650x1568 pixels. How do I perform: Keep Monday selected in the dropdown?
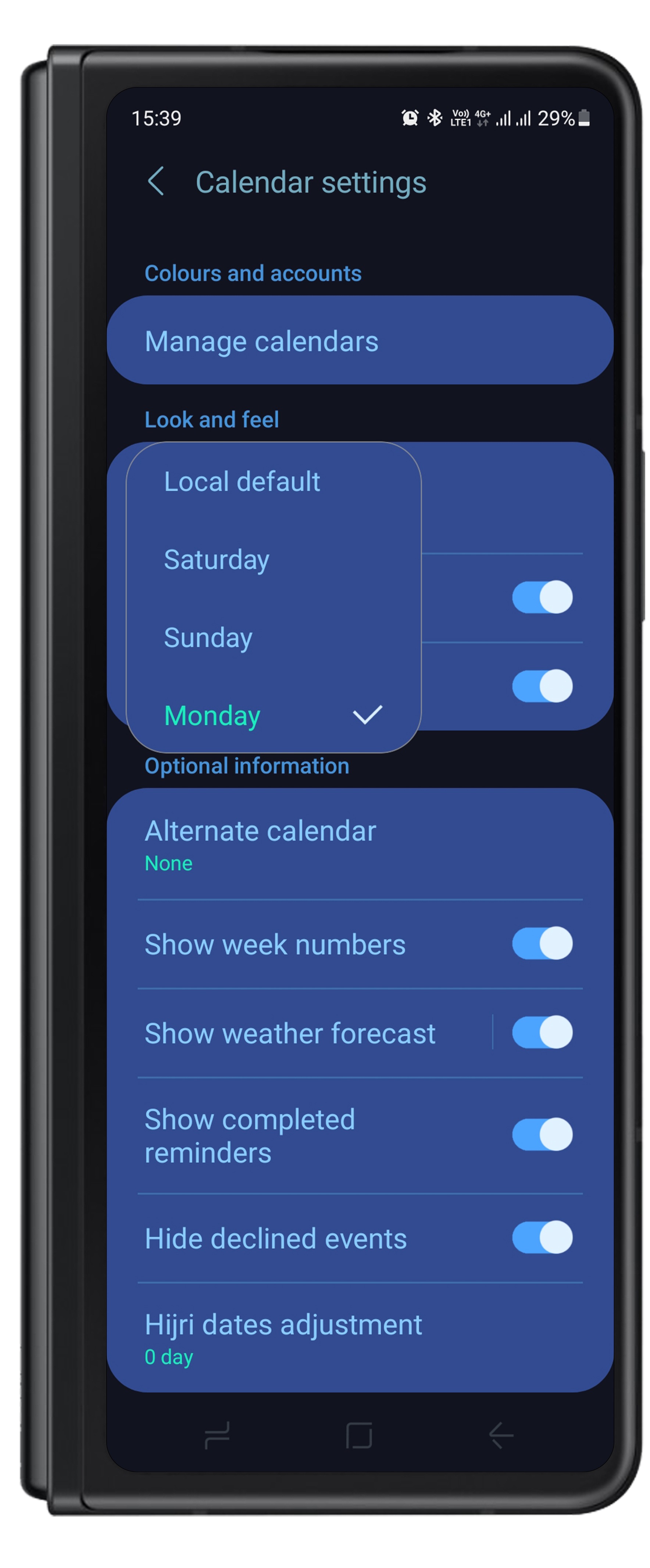pos(211,715)
